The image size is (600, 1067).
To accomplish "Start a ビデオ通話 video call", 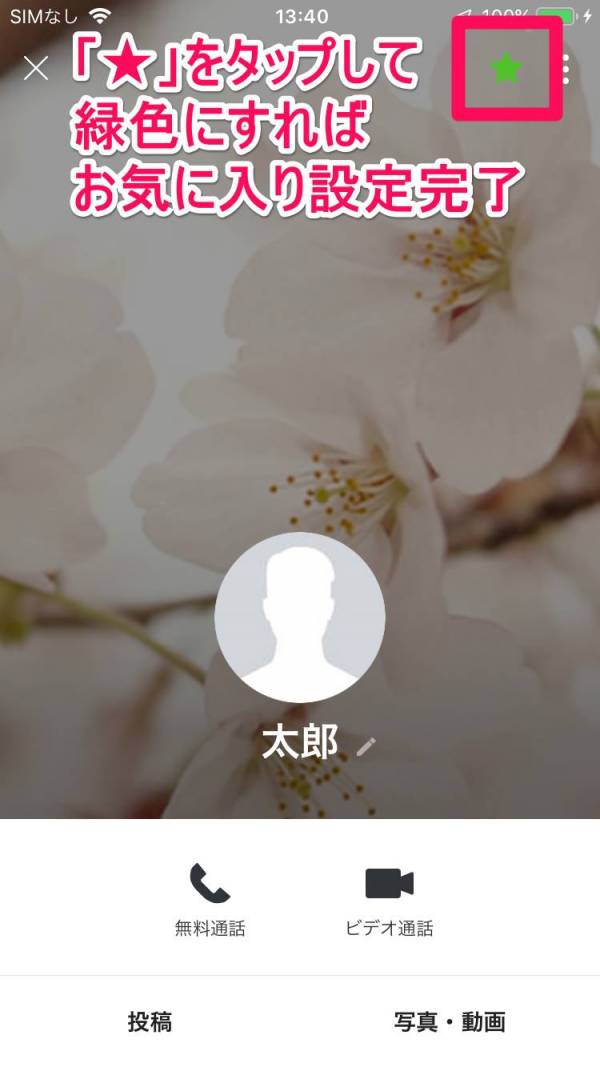I will [389, 898].
